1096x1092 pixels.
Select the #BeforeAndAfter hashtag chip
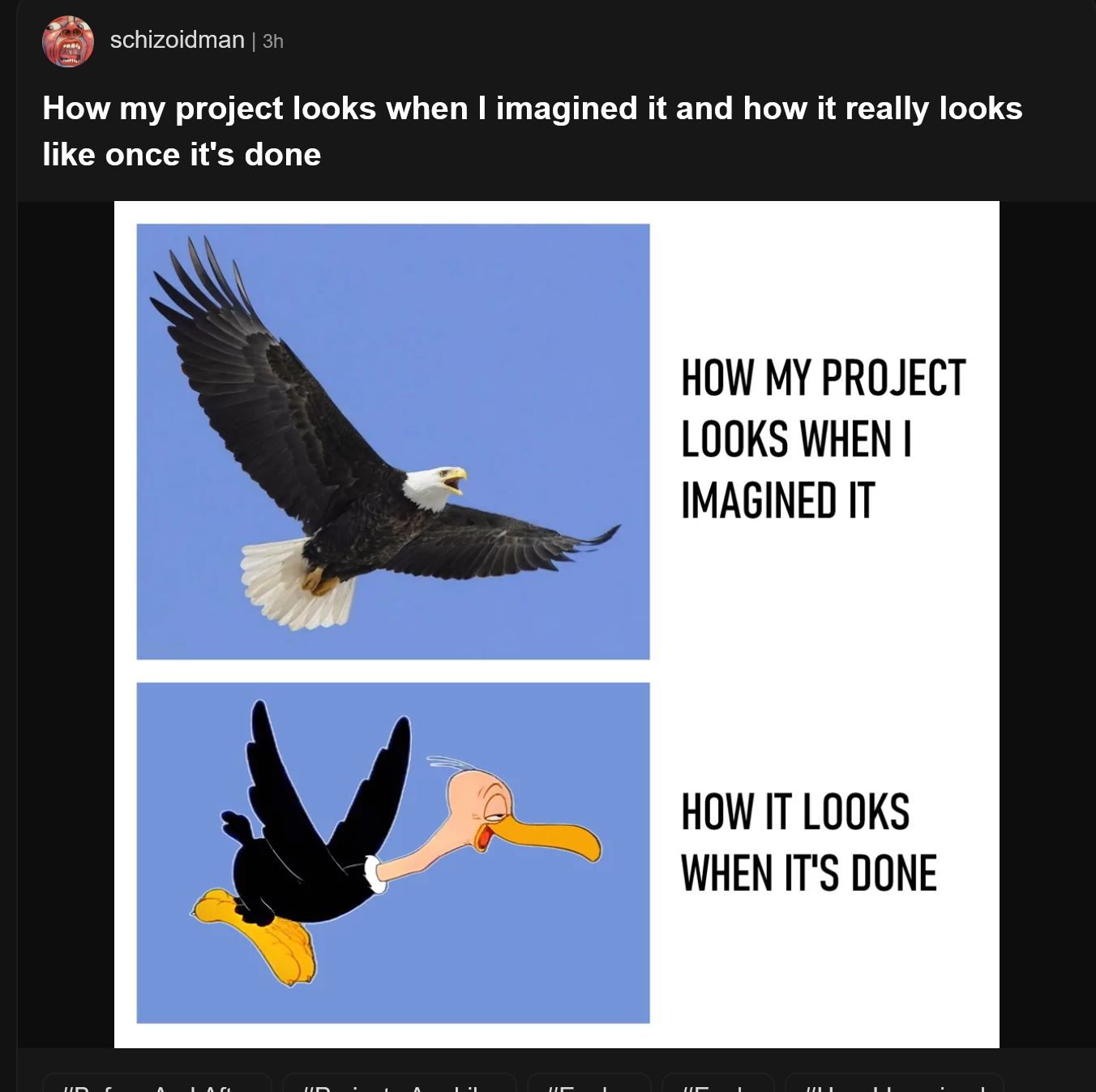click(x=156, y=1085)
